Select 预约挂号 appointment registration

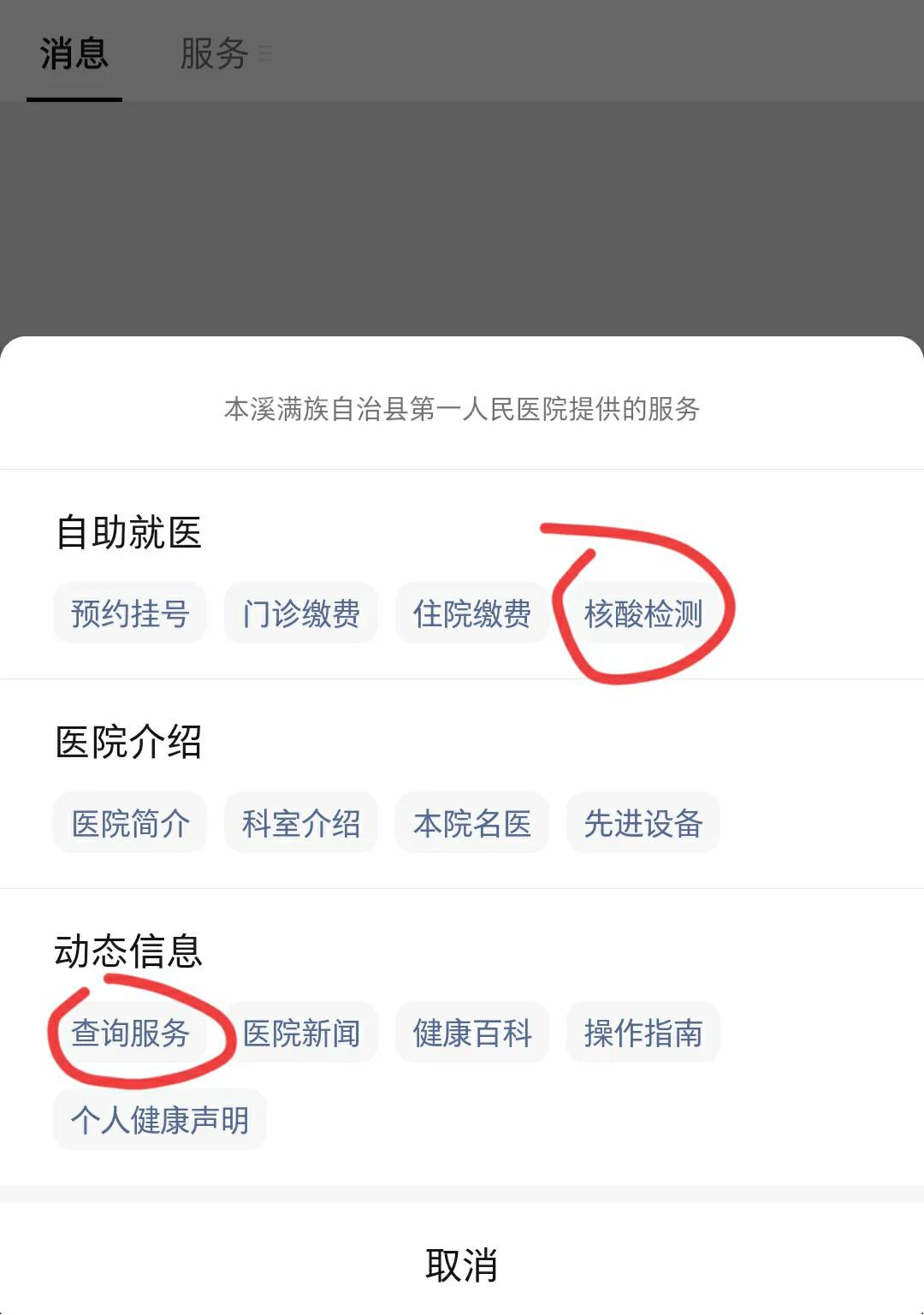[130, 613]
